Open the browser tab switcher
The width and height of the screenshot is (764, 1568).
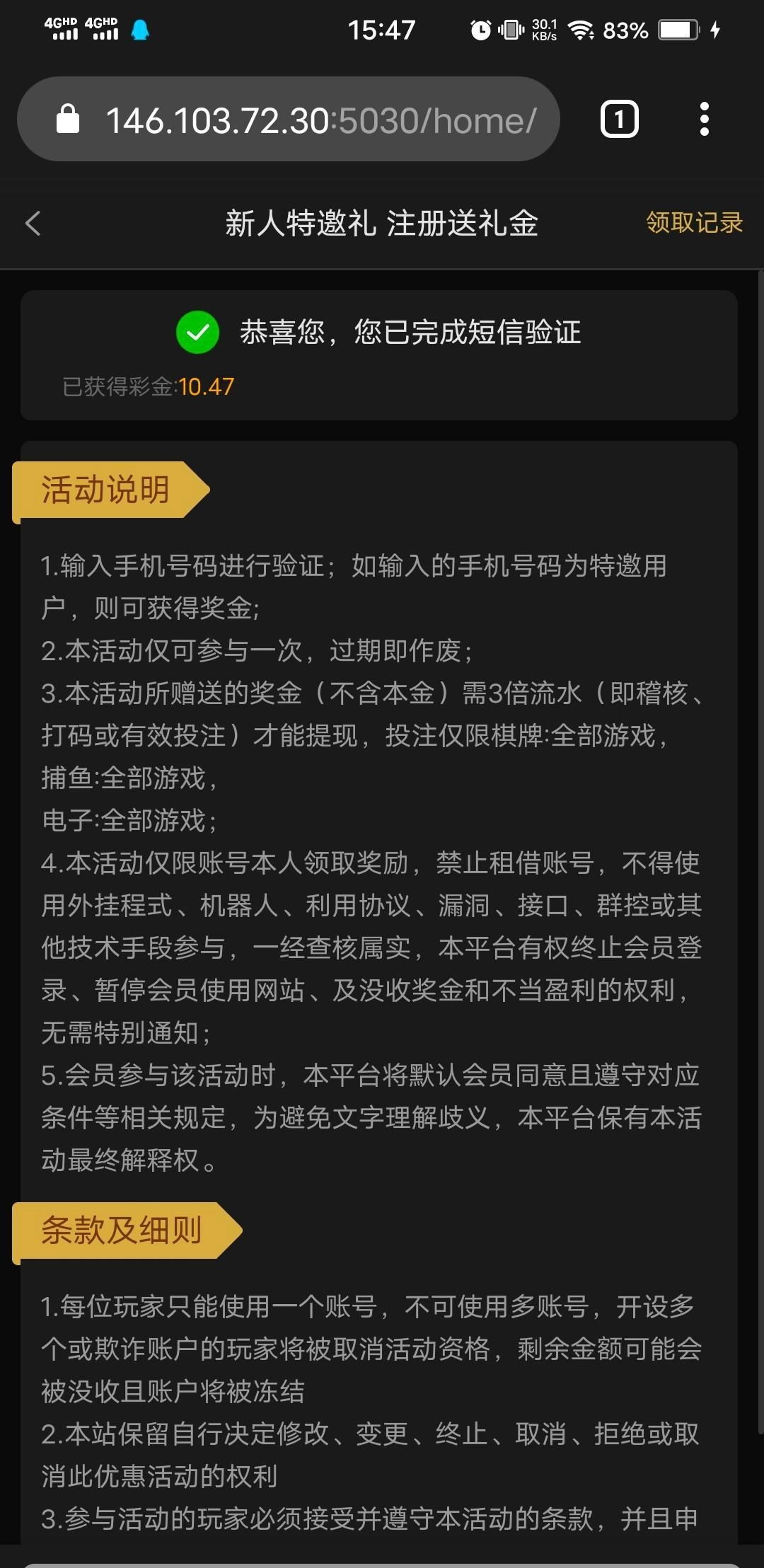(x=619, y=120)
